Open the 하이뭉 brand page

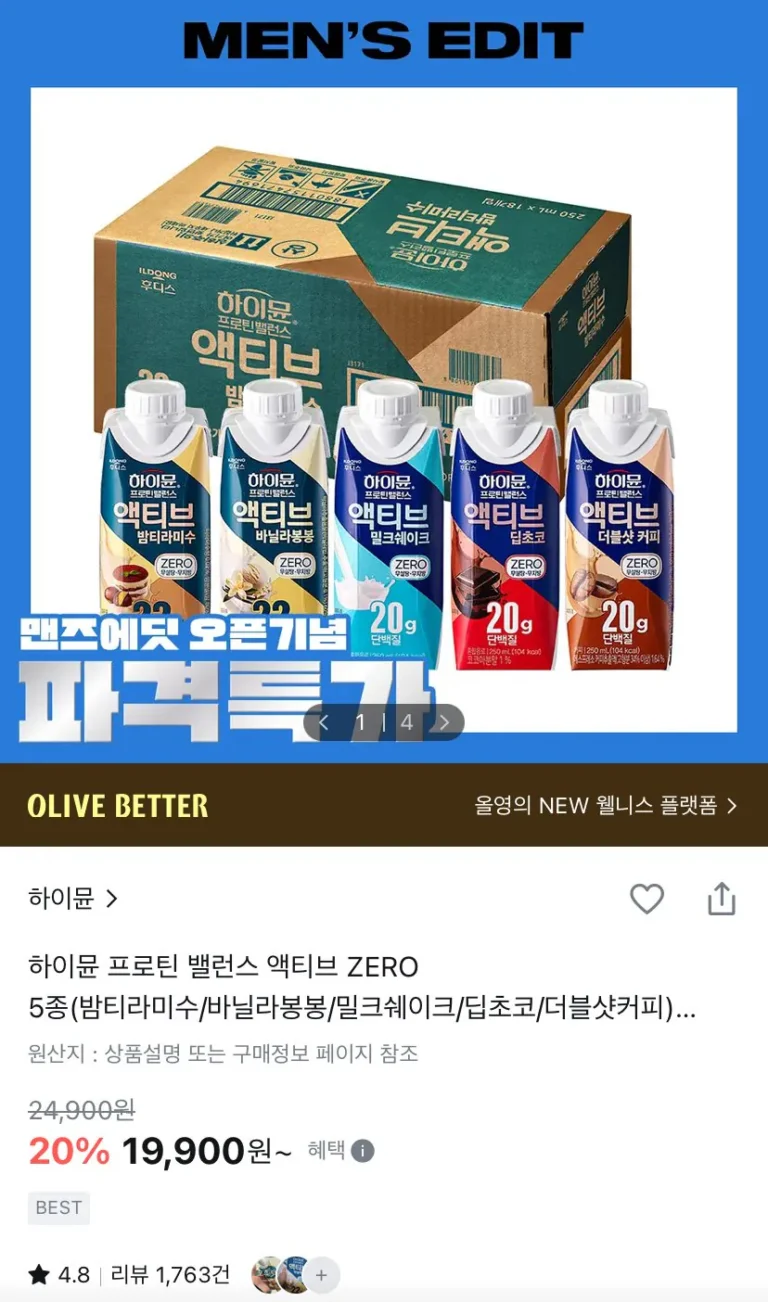pos(73,898)
